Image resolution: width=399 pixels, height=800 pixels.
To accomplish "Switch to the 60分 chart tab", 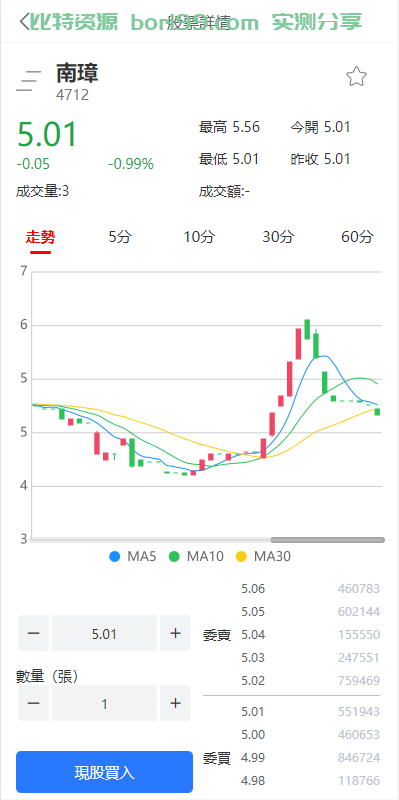I will tap(357, 237).
